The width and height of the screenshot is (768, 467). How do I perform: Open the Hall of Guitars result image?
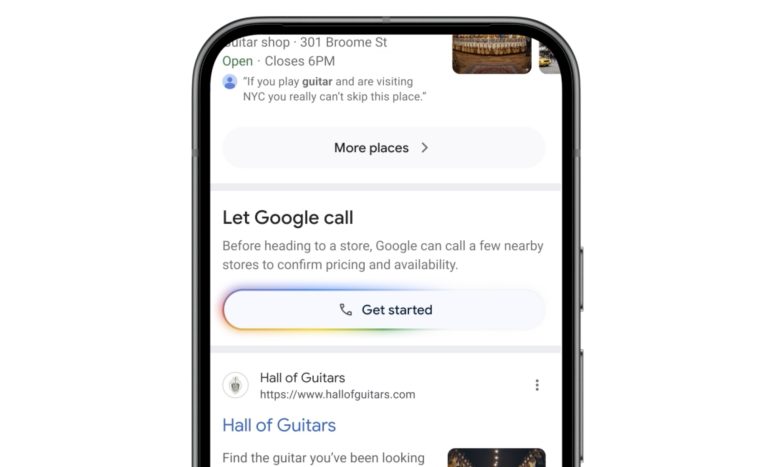[x=496, y=458]
